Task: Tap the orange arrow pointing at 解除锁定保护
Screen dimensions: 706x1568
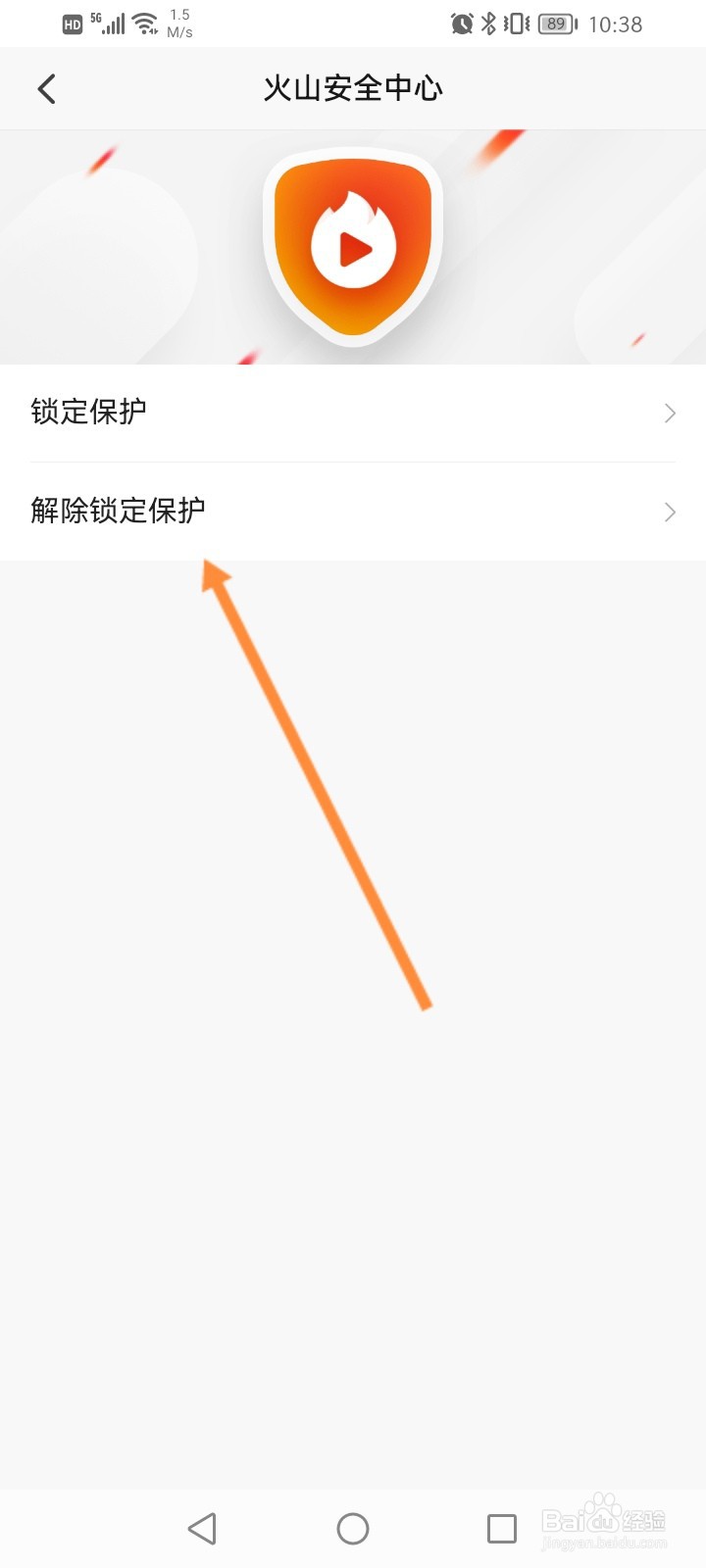Action: [314, 784]
